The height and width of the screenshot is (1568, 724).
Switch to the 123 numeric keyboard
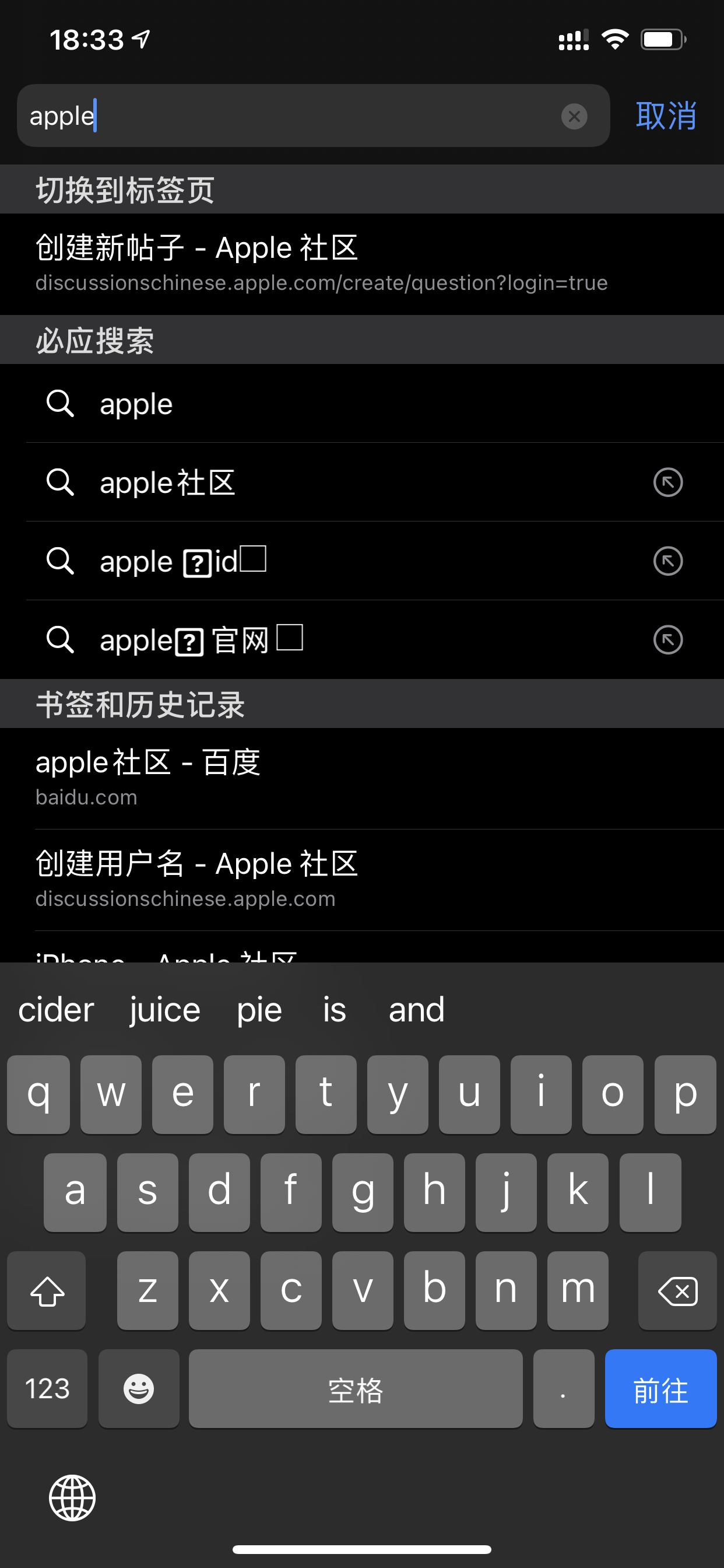click(47, 1388)
